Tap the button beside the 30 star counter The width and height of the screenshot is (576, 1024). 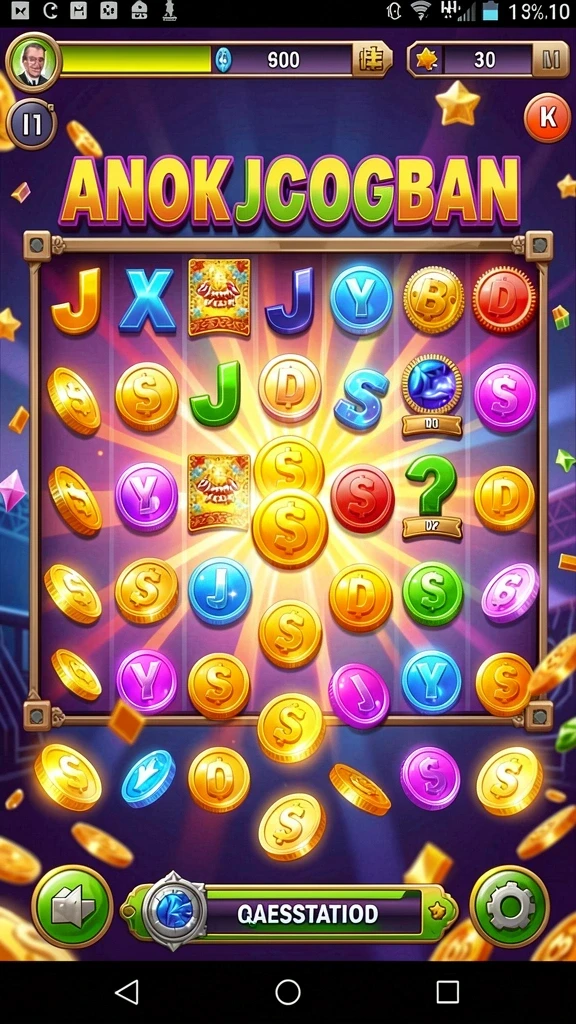coord(551,60)
